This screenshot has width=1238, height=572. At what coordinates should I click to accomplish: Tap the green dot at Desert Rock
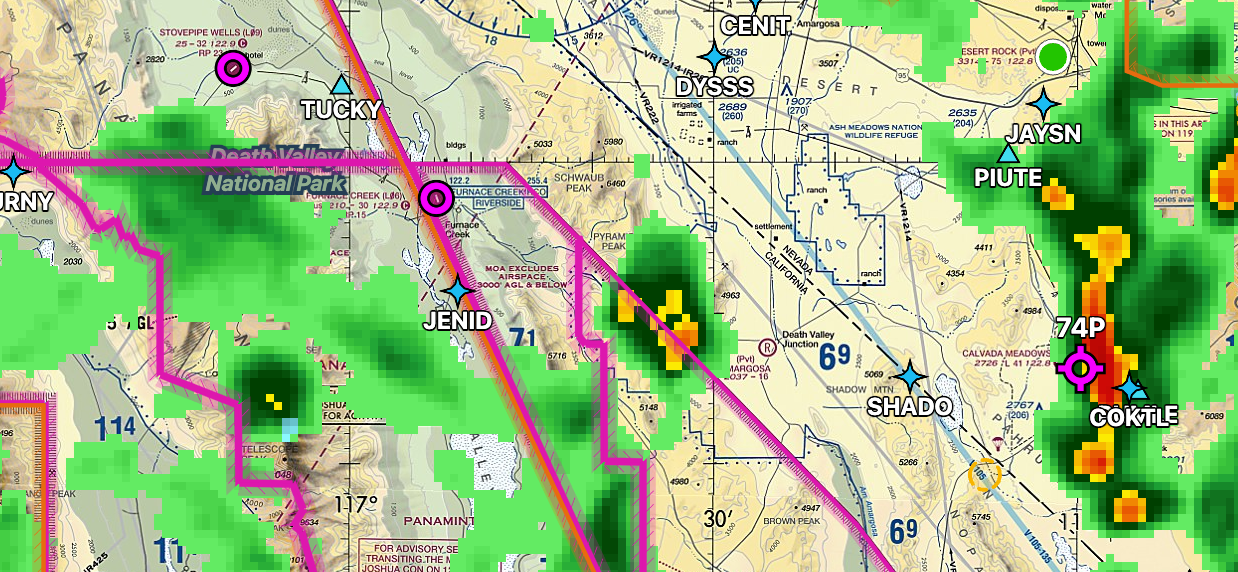1052,56
